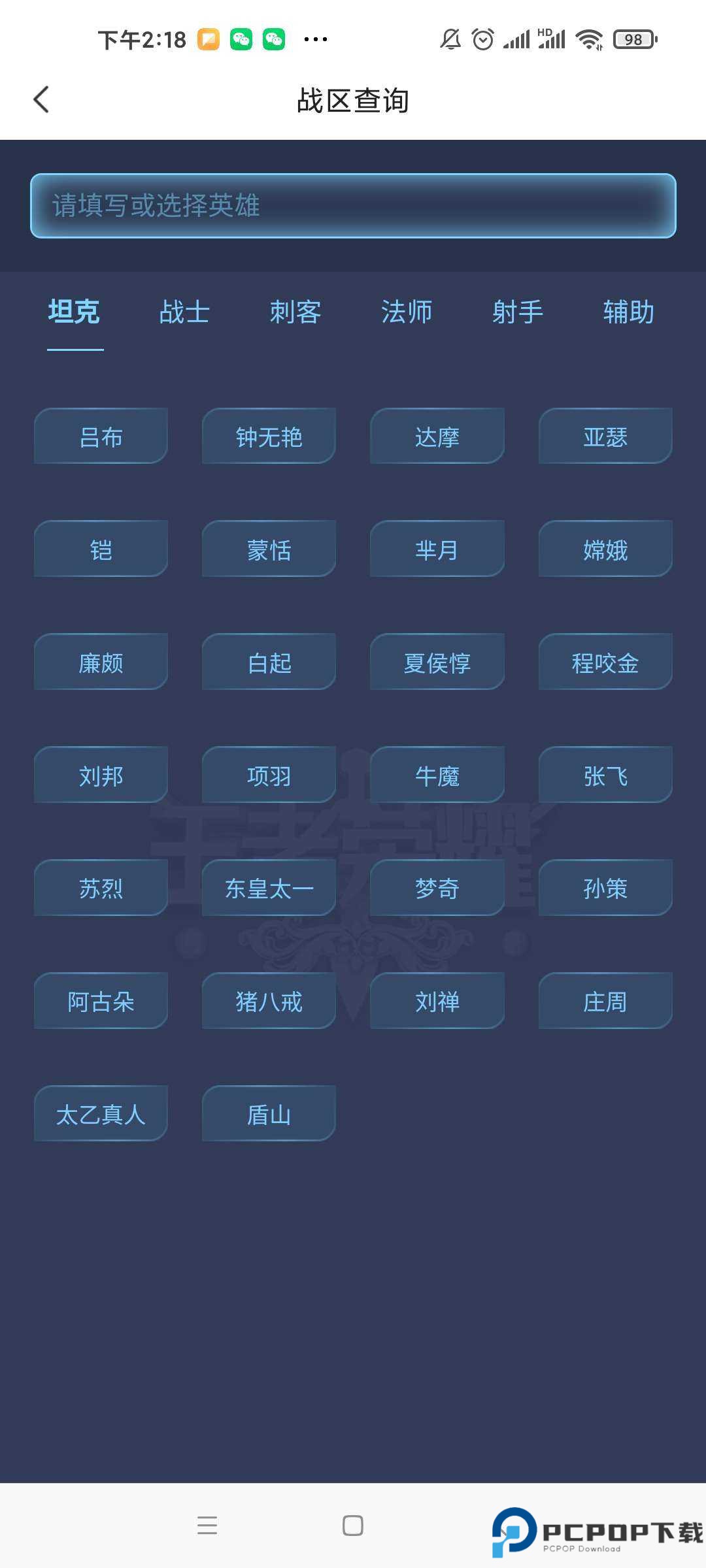
Task: Select hero 吕布
Action: coord(101,436)
